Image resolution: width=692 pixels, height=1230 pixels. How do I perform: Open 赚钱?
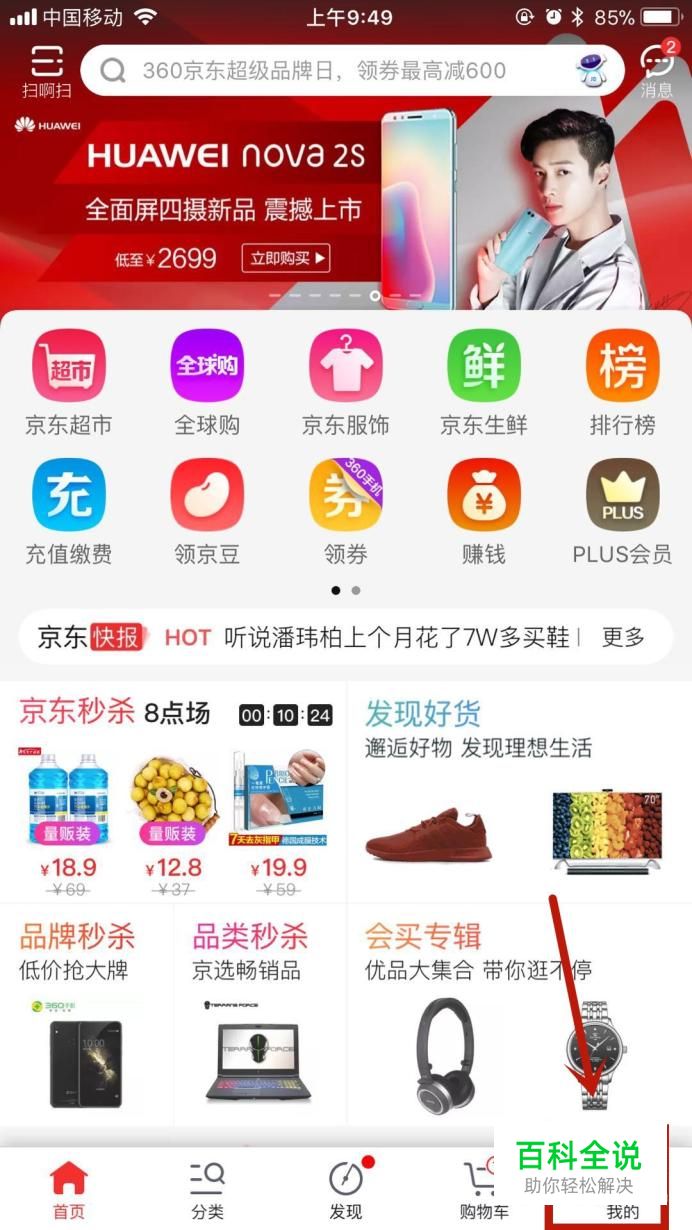pyautogui.click(x=484, y=512)
